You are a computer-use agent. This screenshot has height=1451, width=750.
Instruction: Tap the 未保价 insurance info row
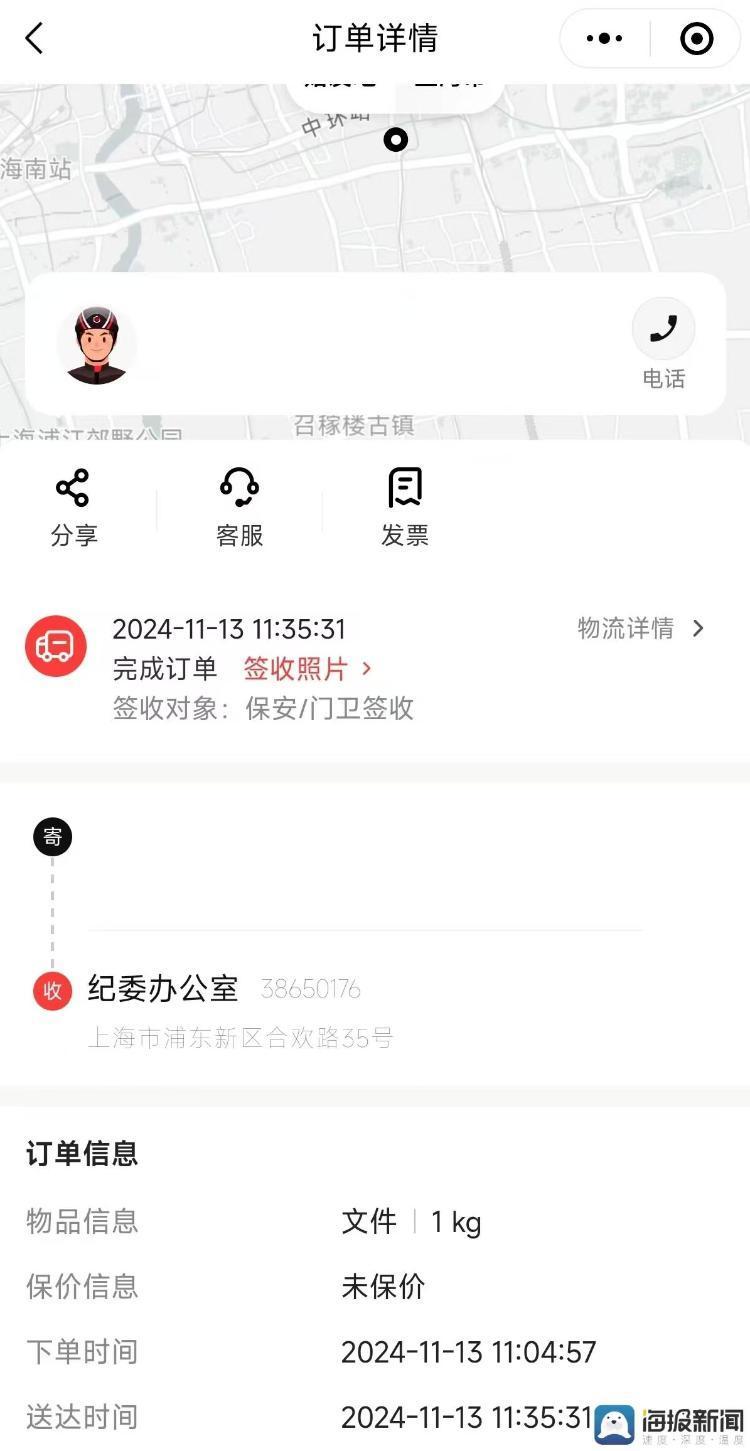tap(383, 1287)
